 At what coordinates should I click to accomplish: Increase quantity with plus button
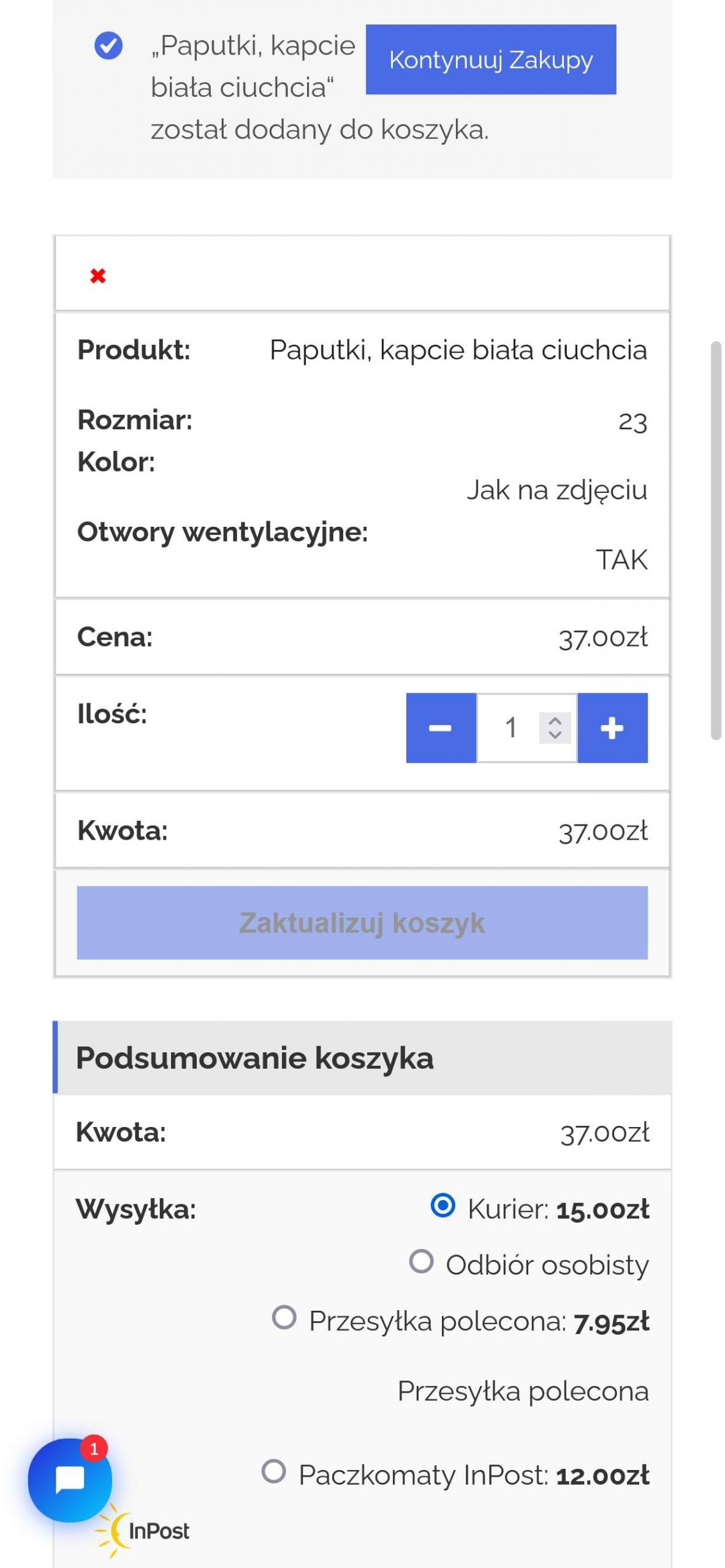click(612, 728)
